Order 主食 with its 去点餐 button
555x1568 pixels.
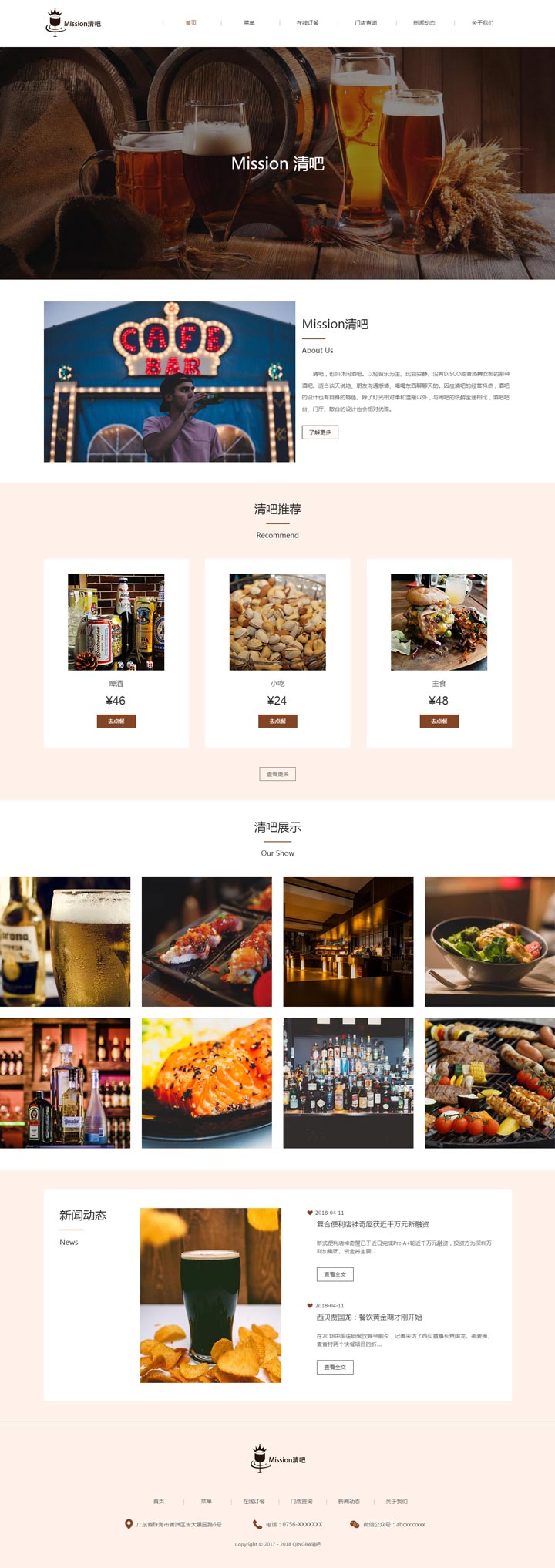(439, 721)
